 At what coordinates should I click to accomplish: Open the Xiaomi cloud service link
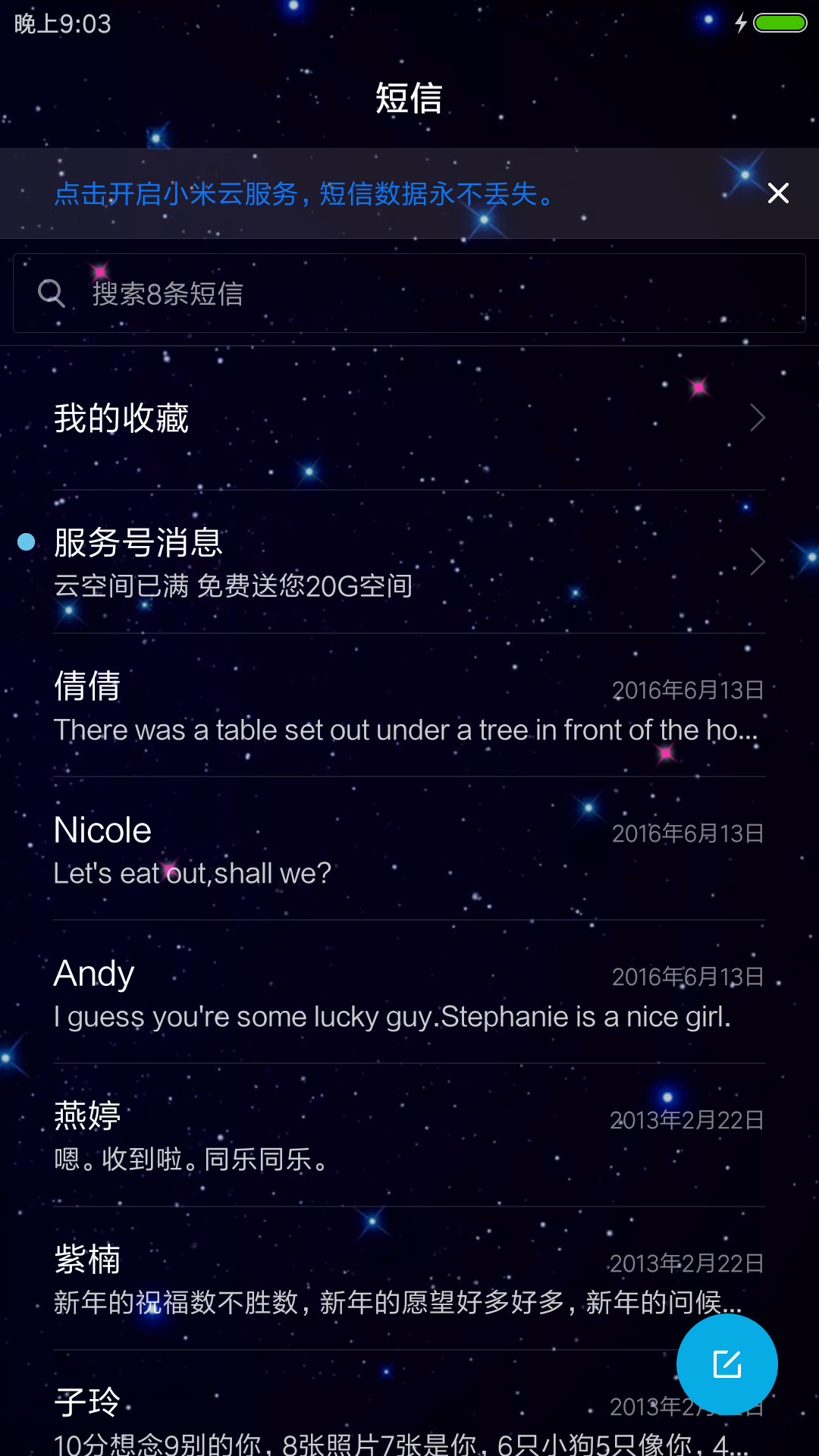pos(306,193)
